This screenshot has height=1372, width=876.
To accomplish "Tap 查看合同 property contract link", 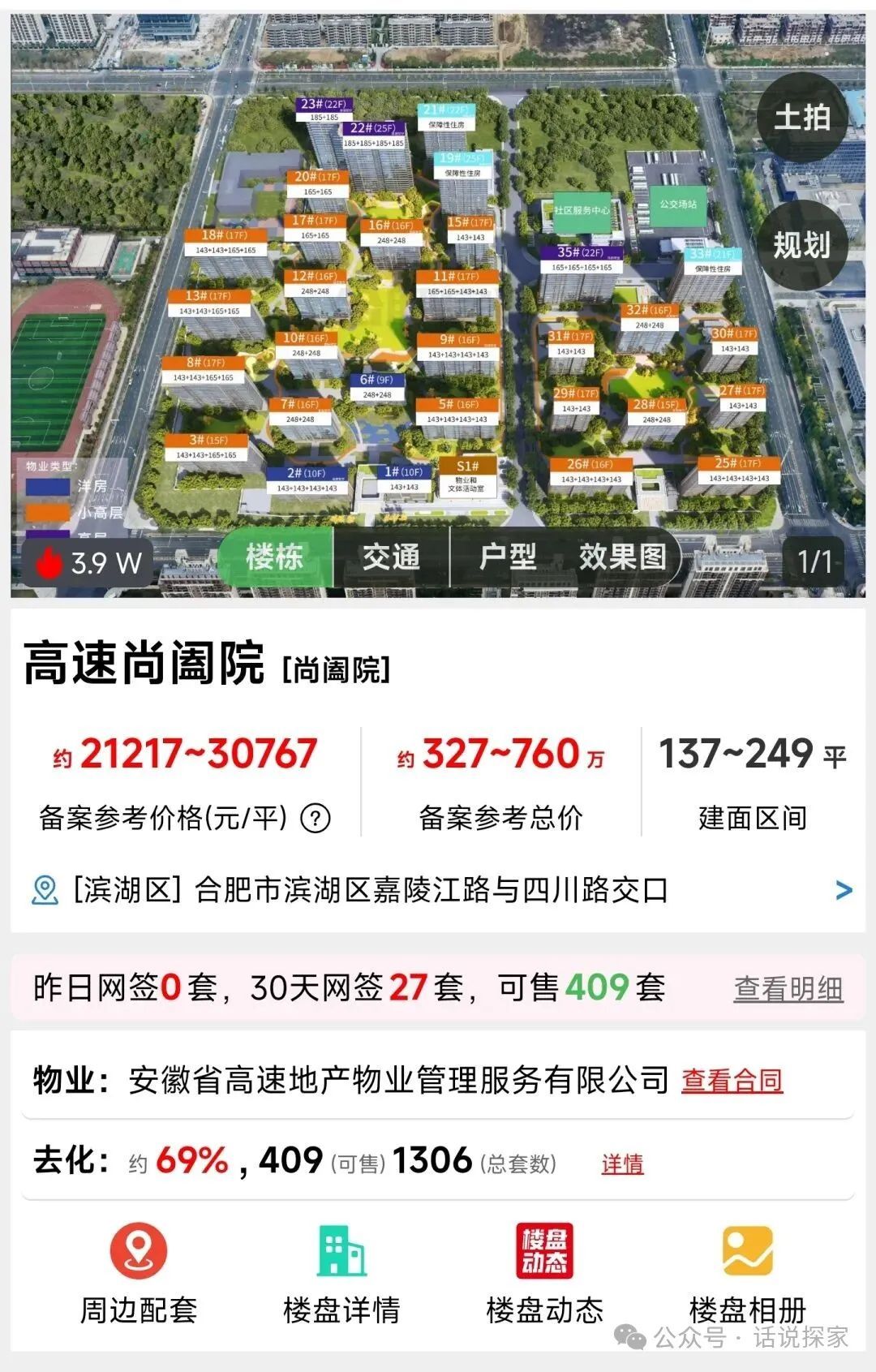I will coord(732,1080).
